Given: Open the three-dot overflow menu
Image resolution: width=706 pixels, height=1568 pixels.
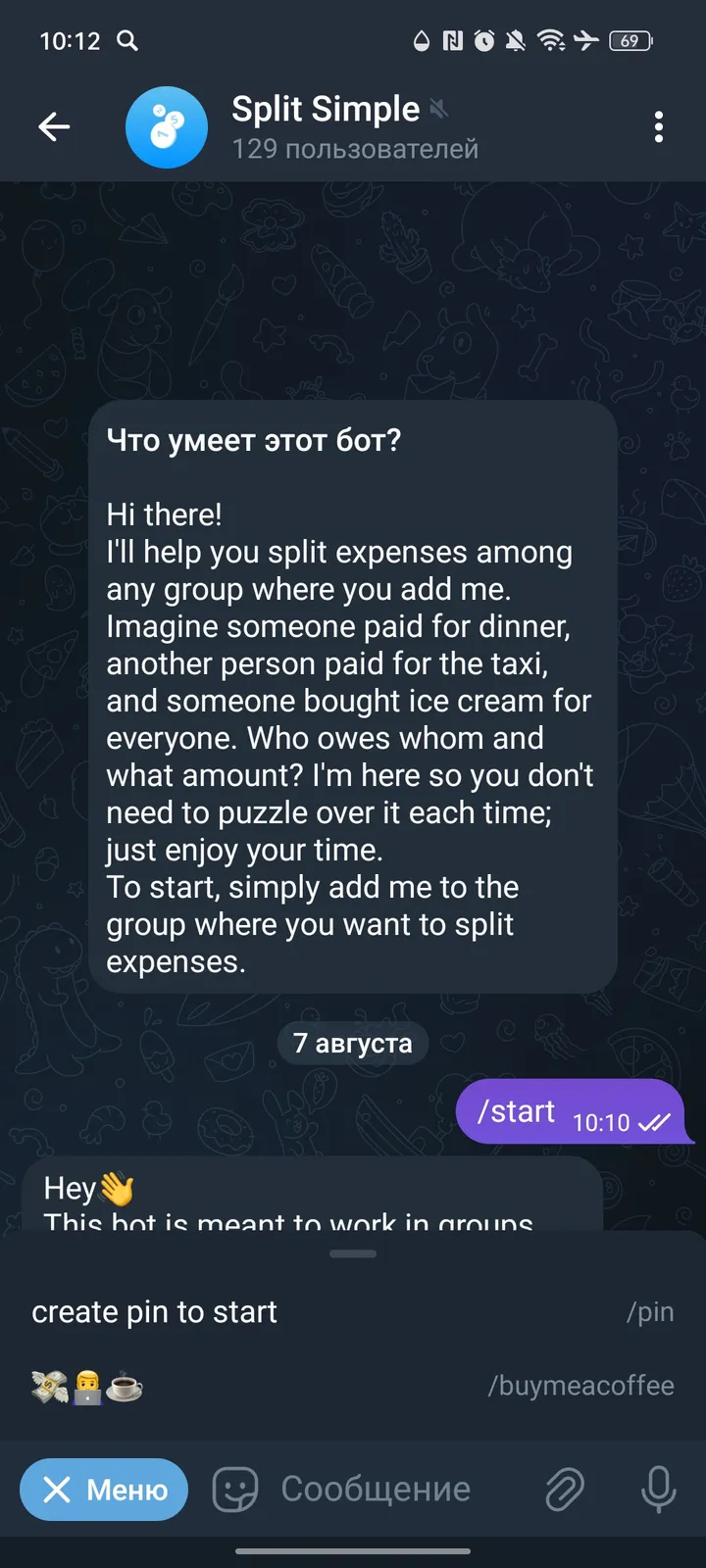Looking at the screenshot, I should point(658,126).
